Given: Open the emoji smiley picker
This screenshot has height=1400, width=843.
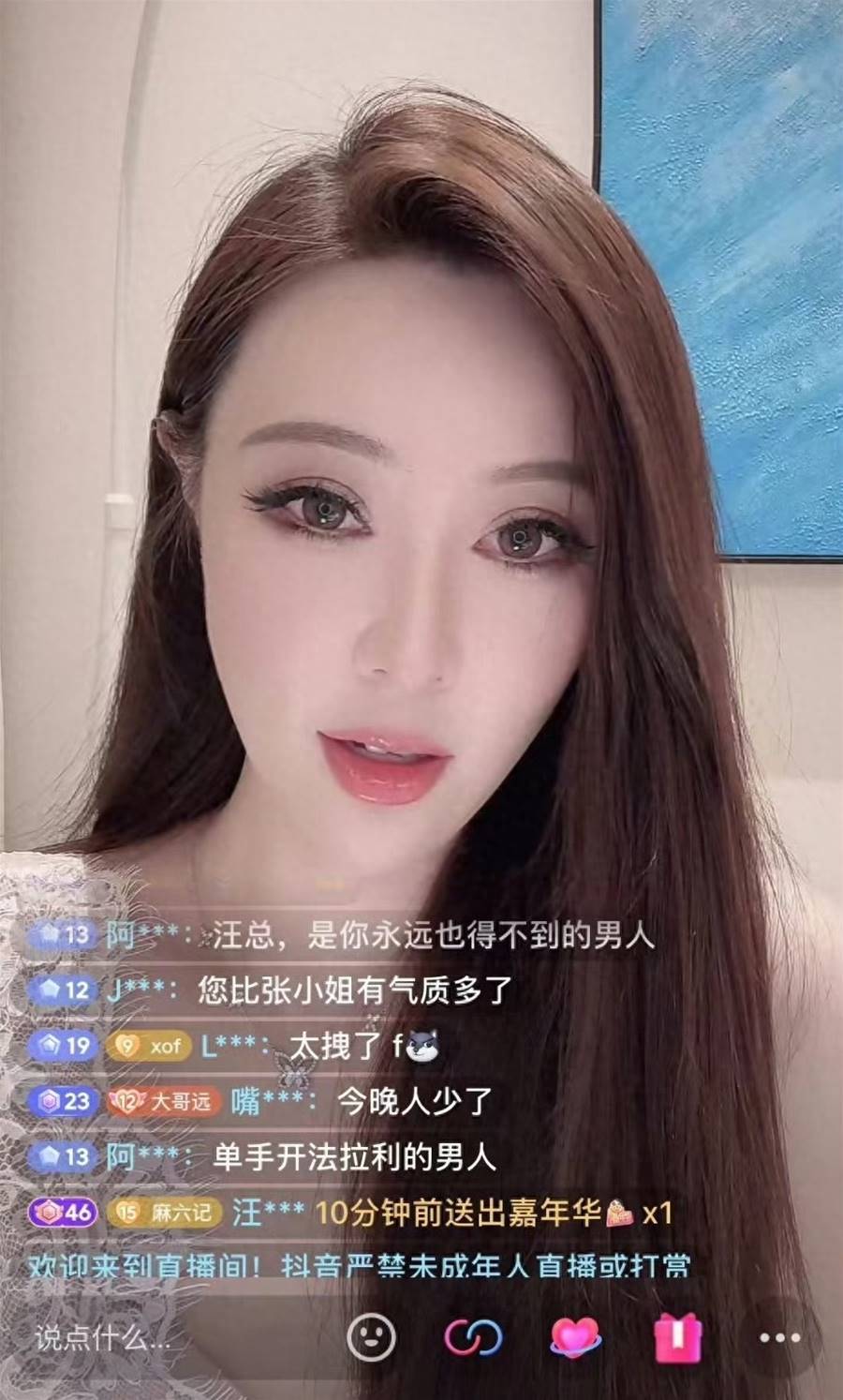Looking at the screenshot, I should coord(371,1337).
